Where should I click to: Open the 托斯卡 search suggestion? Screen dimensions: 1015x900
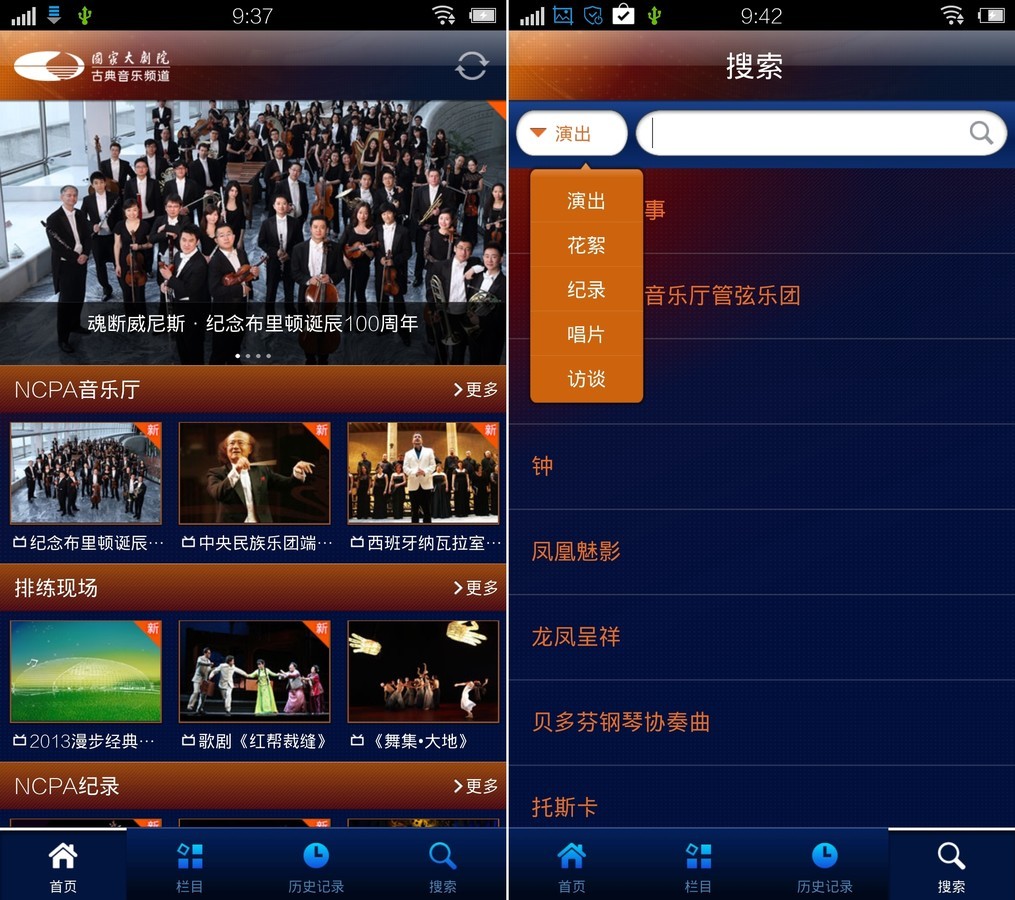click(564, 807)
